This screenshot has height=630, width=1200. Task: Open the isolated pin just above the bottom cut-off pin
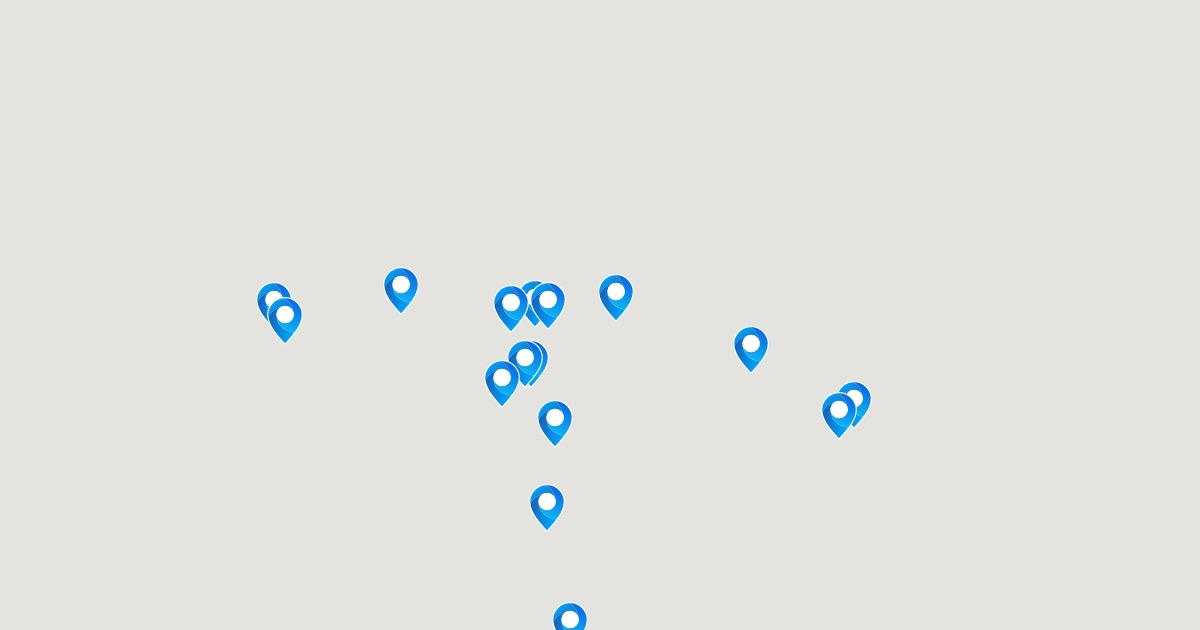[547, 504]
